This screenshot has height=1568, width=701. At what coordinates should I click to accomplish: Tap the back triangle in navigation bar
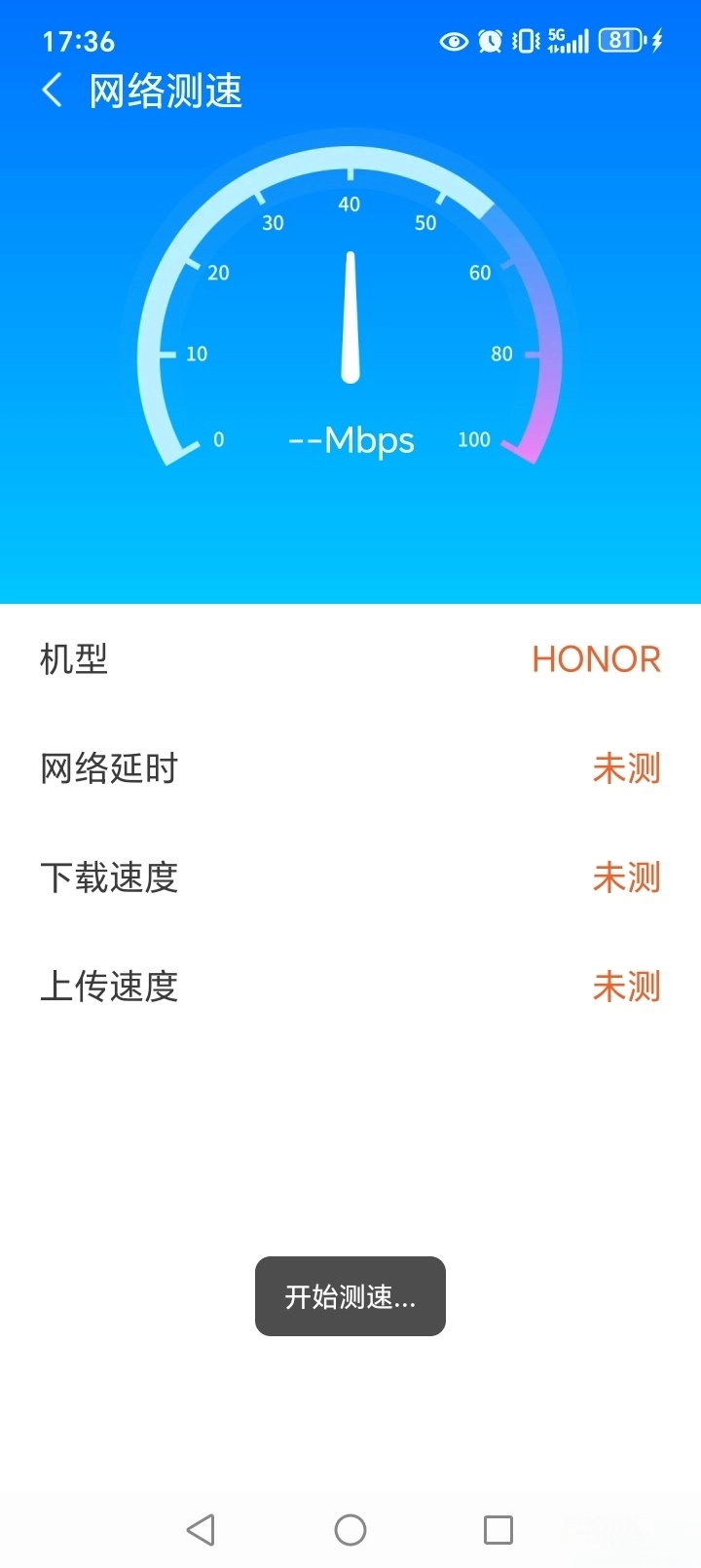click(202, 1529)
